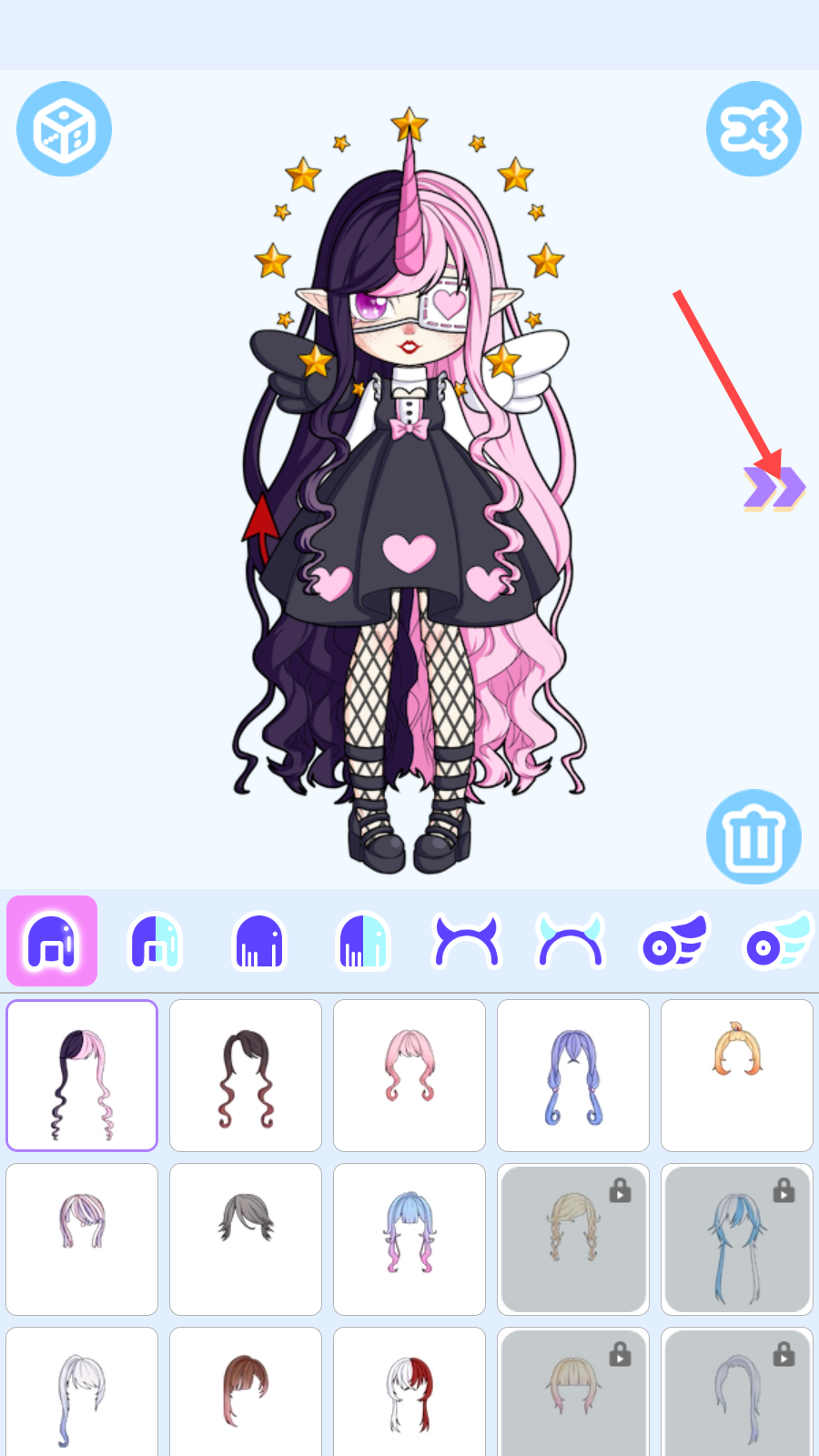
Task: Switch to the solid purple bangs tab
Action: (259, 941)
